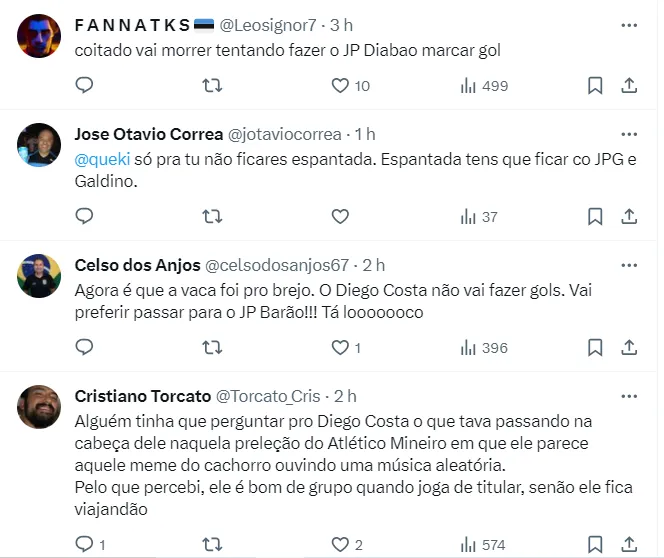
Task: Open Cristiano Torcato's profile picture
Action: click(39, 407)
